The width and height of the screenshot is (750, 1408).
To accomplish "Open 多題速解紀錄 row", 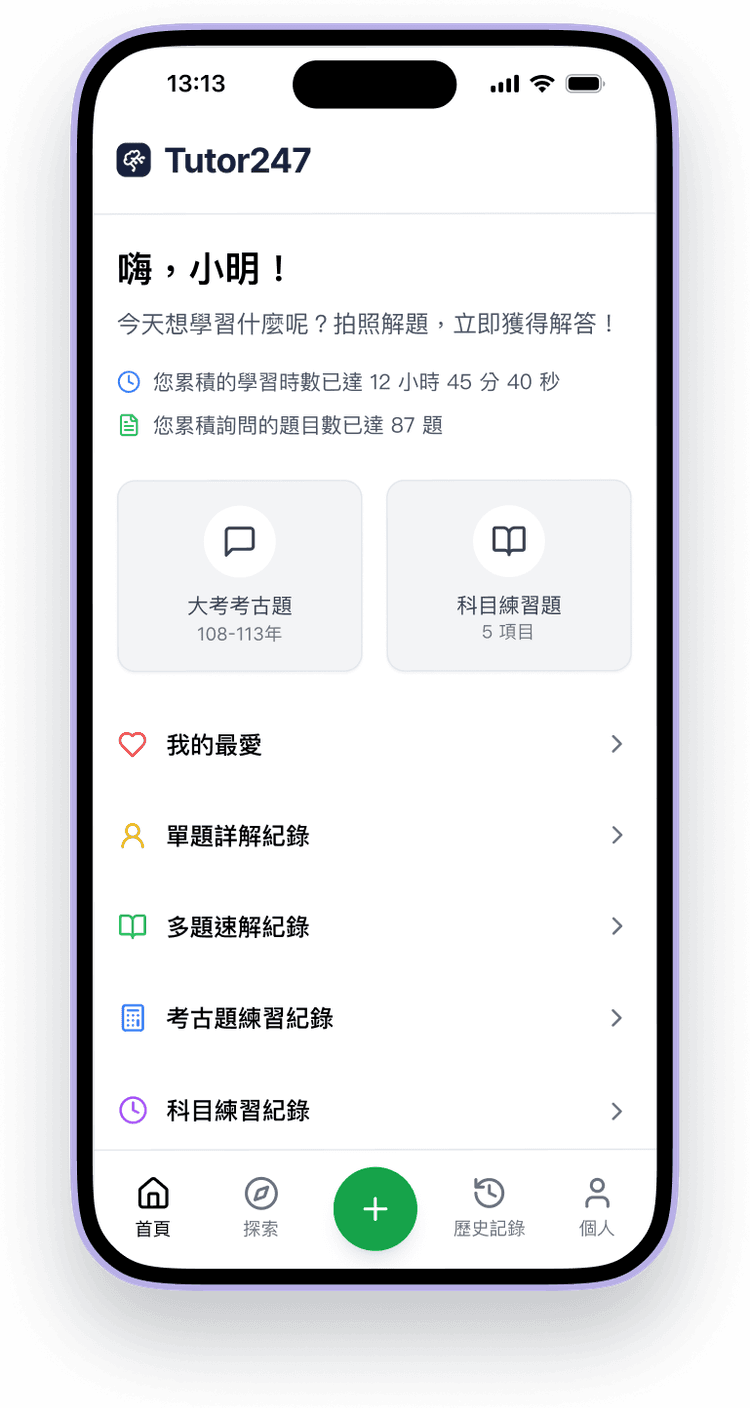I will pyautogui.click(x=374, y=927).
